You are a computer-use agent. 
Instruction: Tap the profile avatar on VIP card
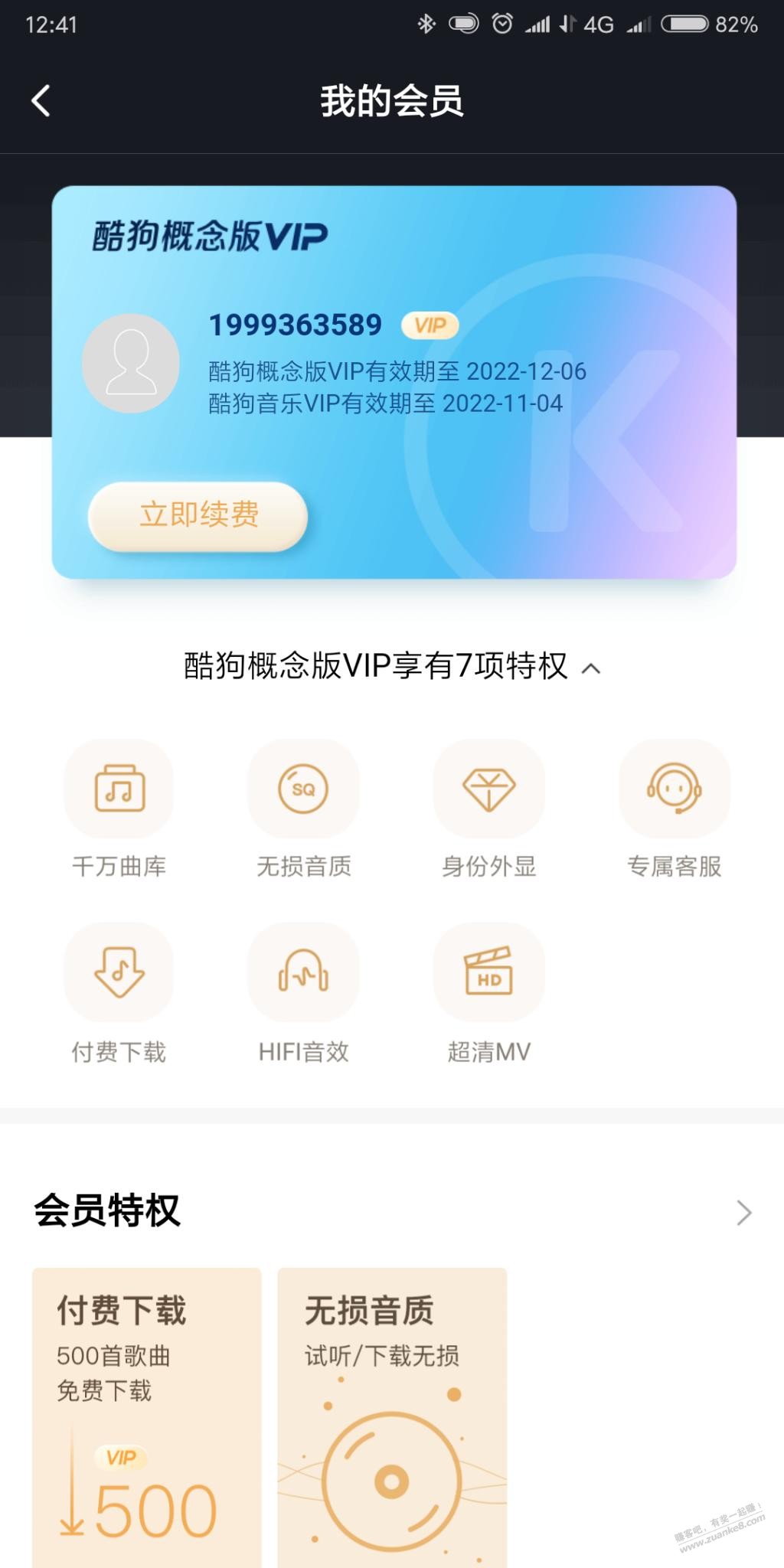coord(131,364)
